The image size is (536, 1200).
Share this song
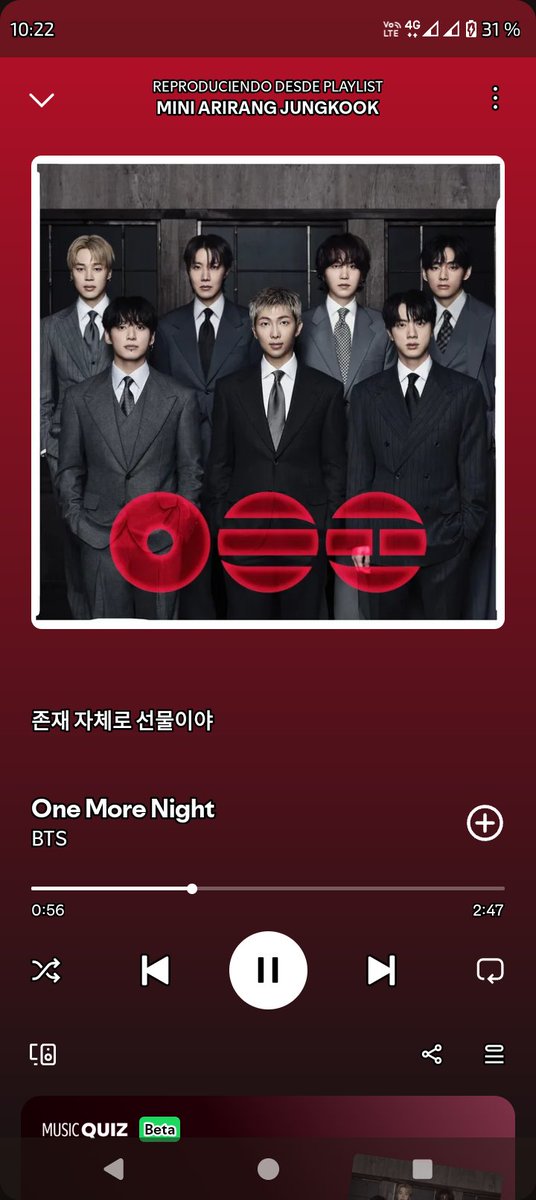click(x=432, y=1054)
